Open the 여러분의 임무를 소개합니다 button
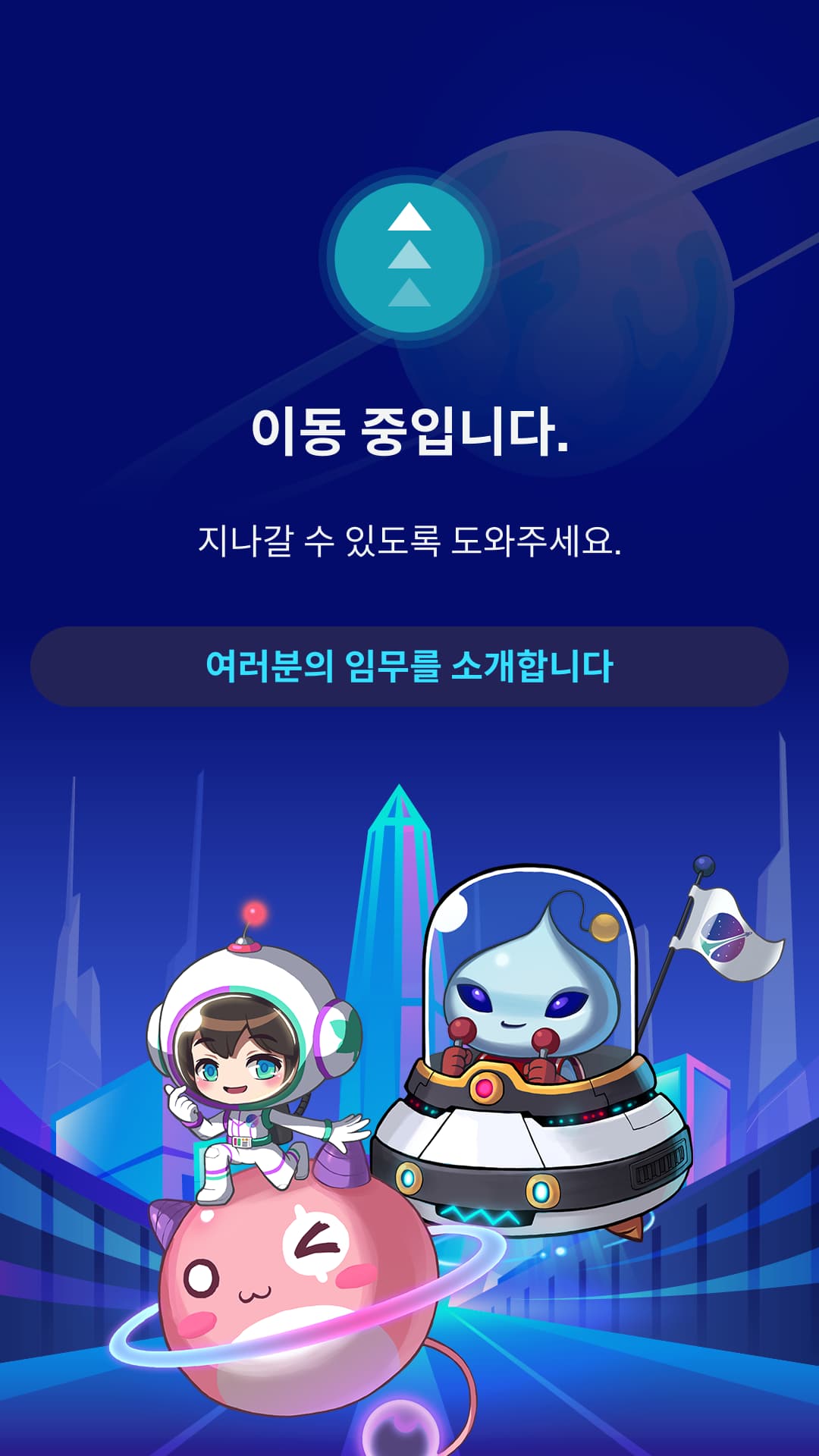The height and width of the screenshot is (1456, 819). tap(409, 667)
